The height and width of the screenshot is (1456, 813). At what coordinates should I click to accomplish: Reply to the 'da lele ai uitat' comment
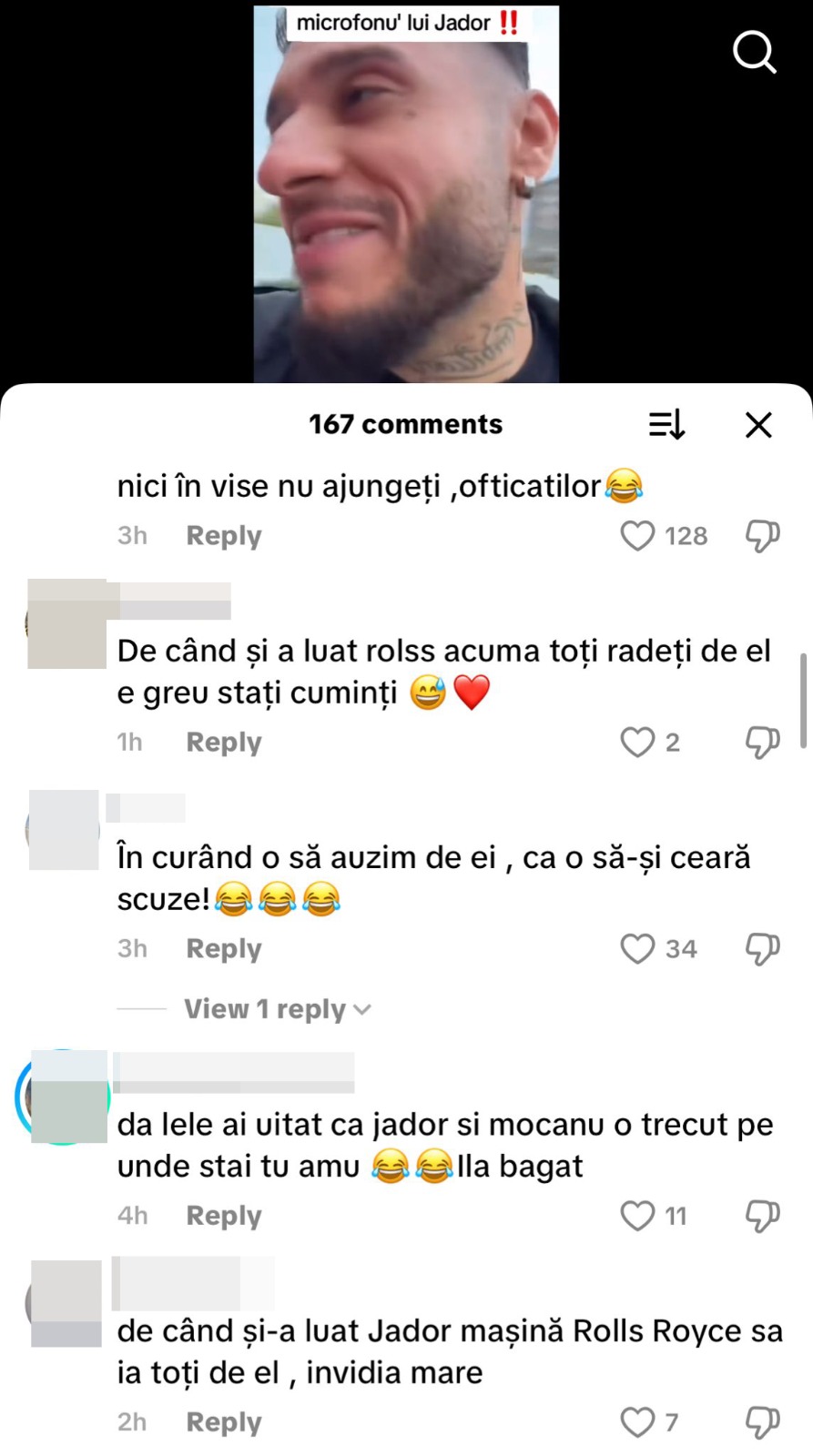tap(223, 1216)
